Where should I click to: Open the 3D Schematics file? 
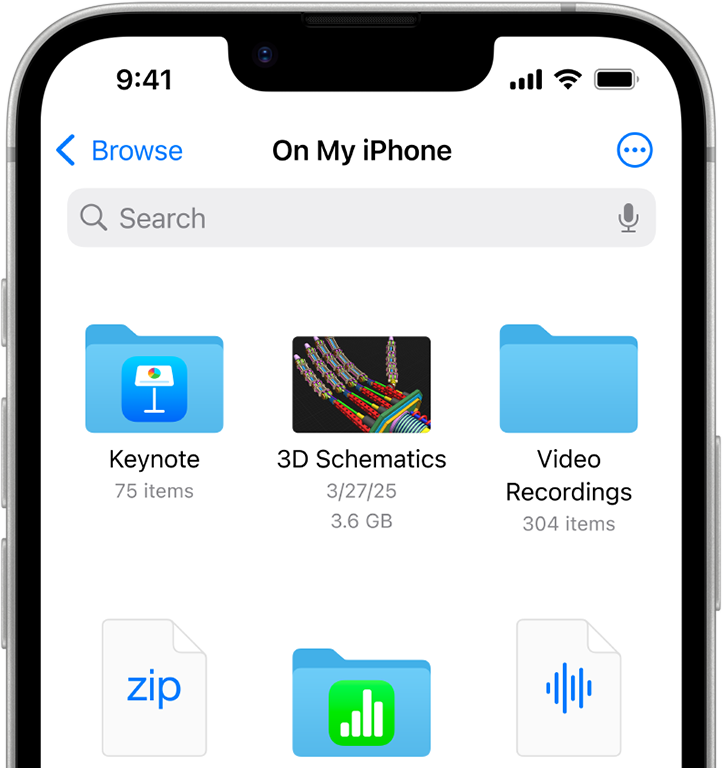361,385
